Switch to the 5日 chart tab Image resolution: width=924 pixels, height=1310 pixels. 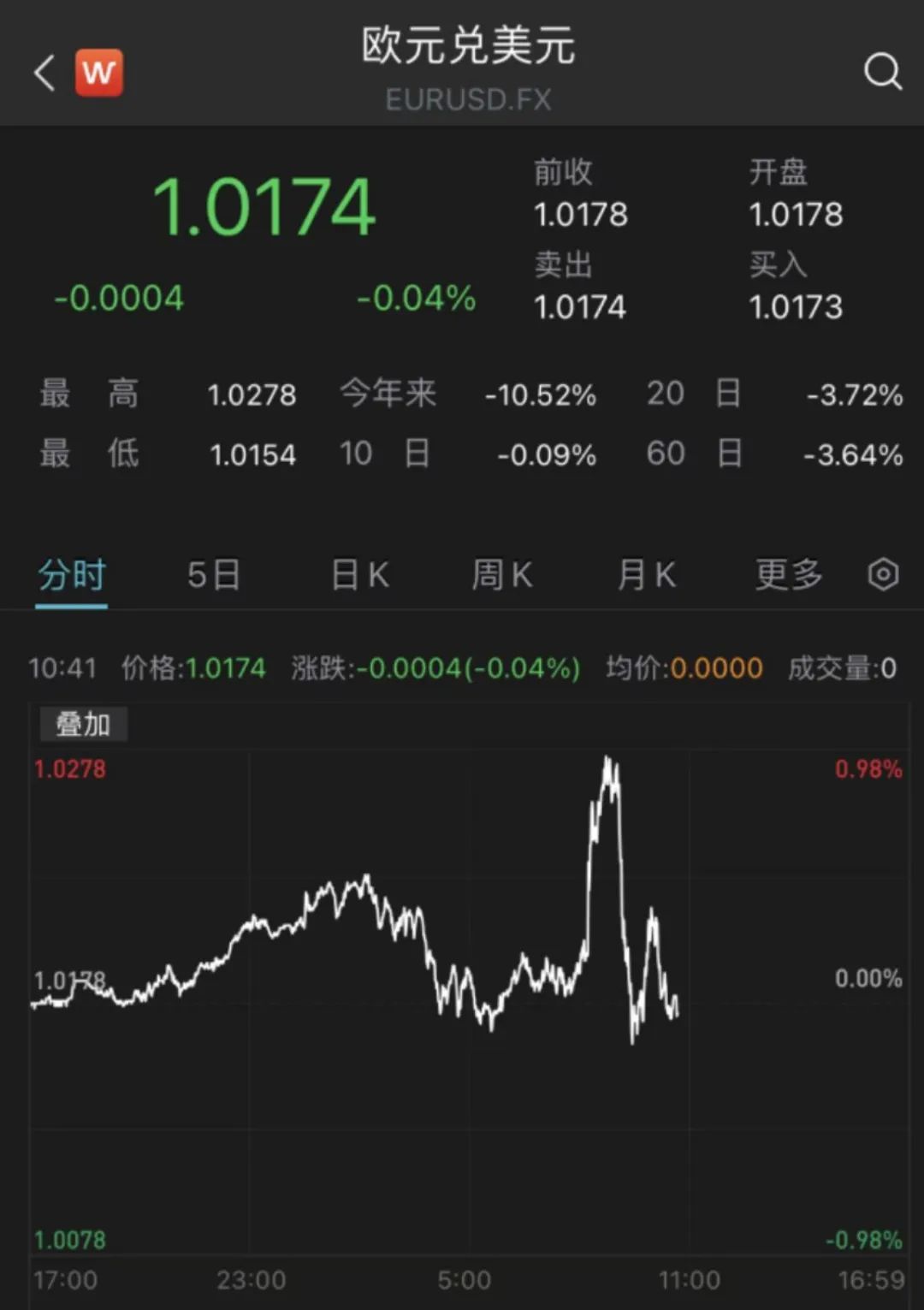click(x=214, y=575)
